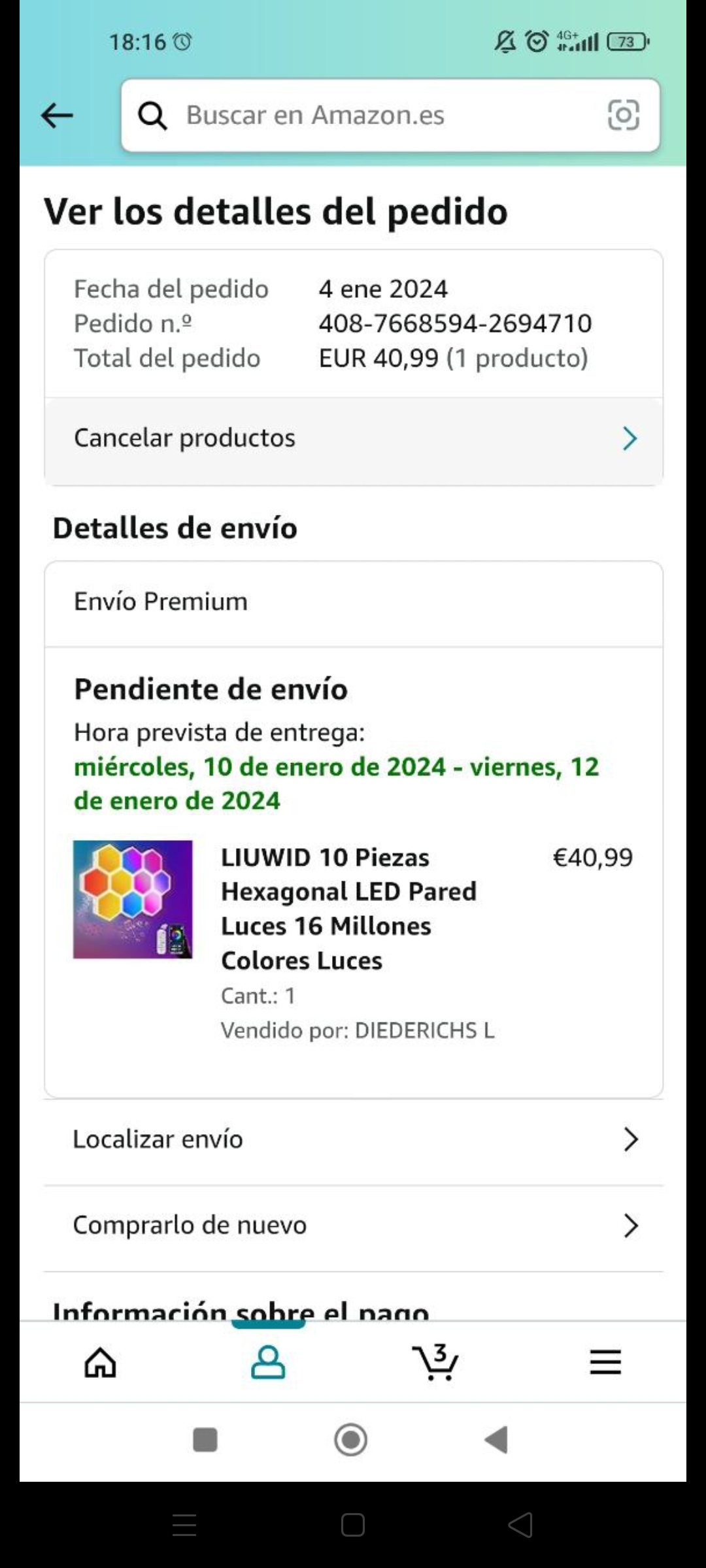This screenshot has width=706, height=1568.
Task: Tap the system back triangle button
Action: [497, 1439]
